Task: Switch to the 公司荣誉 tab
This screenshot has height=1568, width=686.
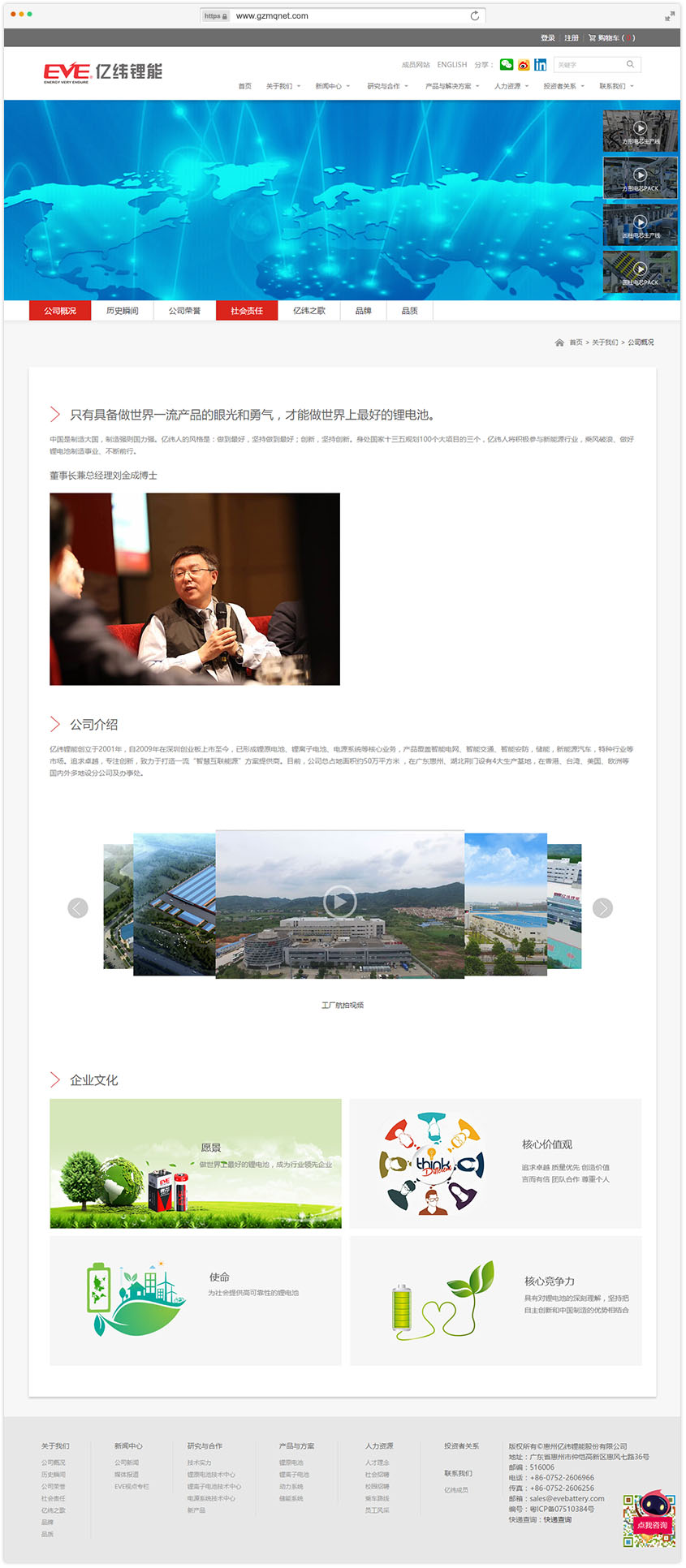Action: click(184, 311)
